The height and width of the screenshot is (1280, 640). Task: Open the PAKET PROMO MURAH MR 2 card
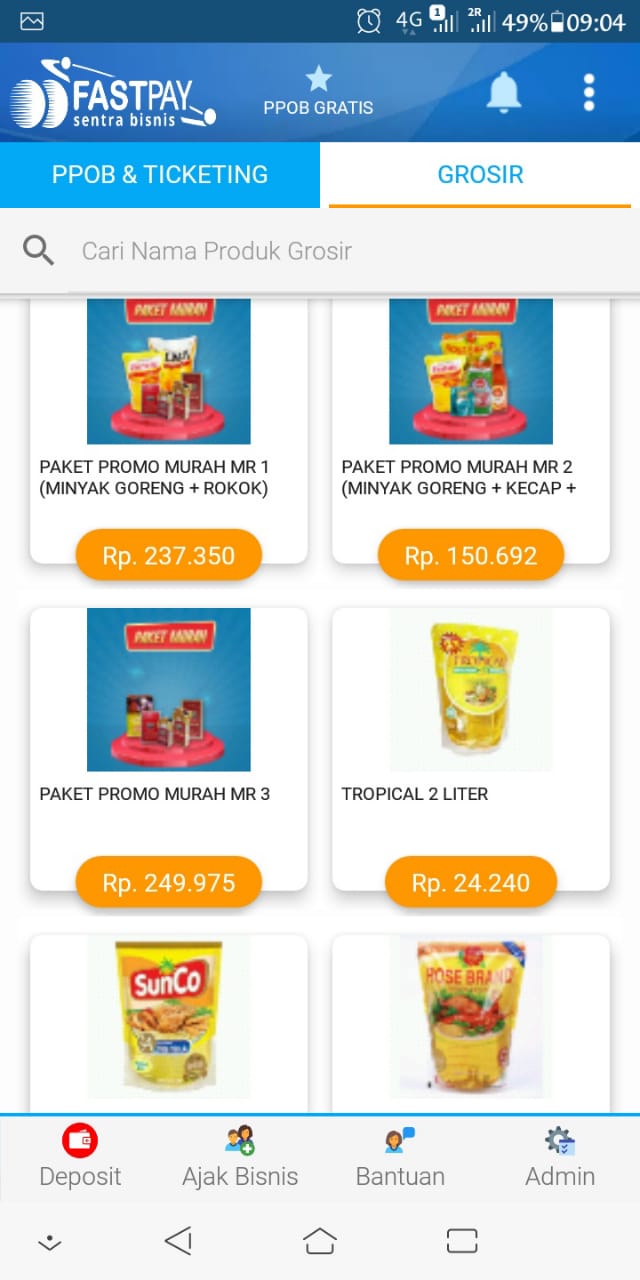471,431
